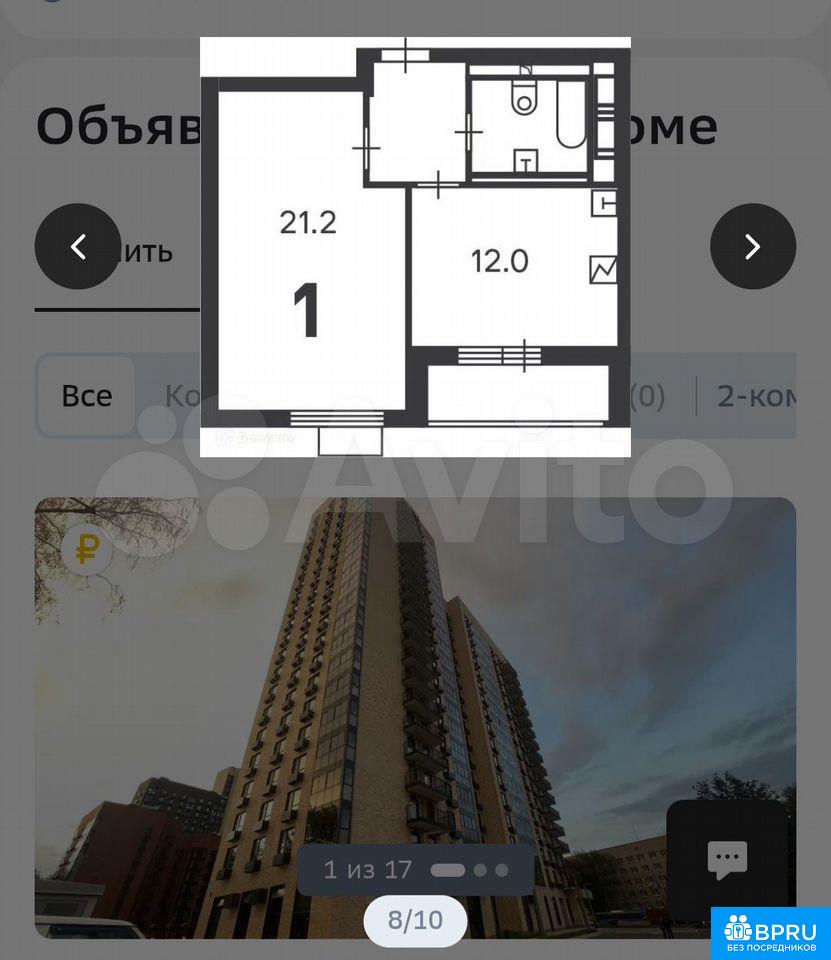831x960 pixels.
Task: Open the chat message button
Action: click(x=727, y=859)
